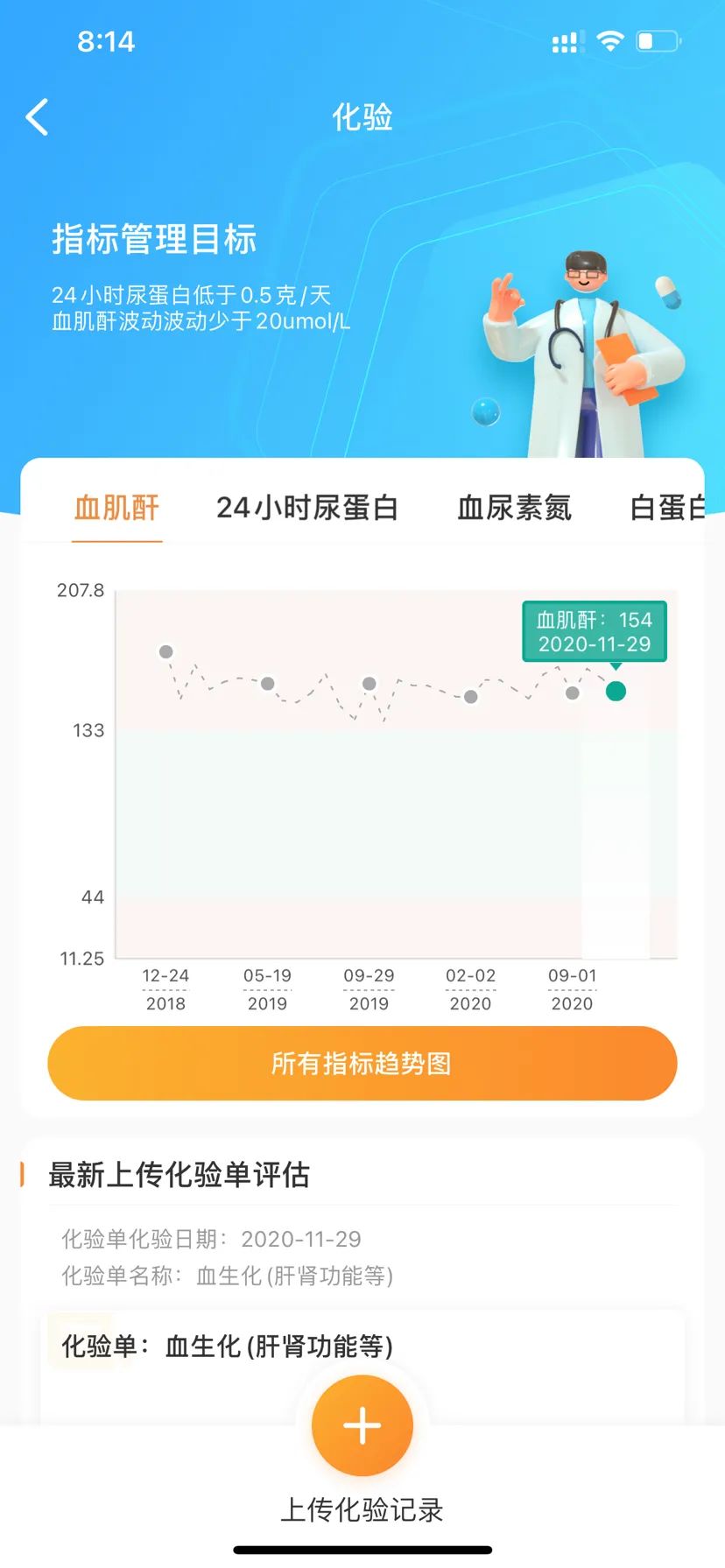Switch to the 24小时尿蛋白 tab
The image size is (725, 1568).
click(306, 508)
